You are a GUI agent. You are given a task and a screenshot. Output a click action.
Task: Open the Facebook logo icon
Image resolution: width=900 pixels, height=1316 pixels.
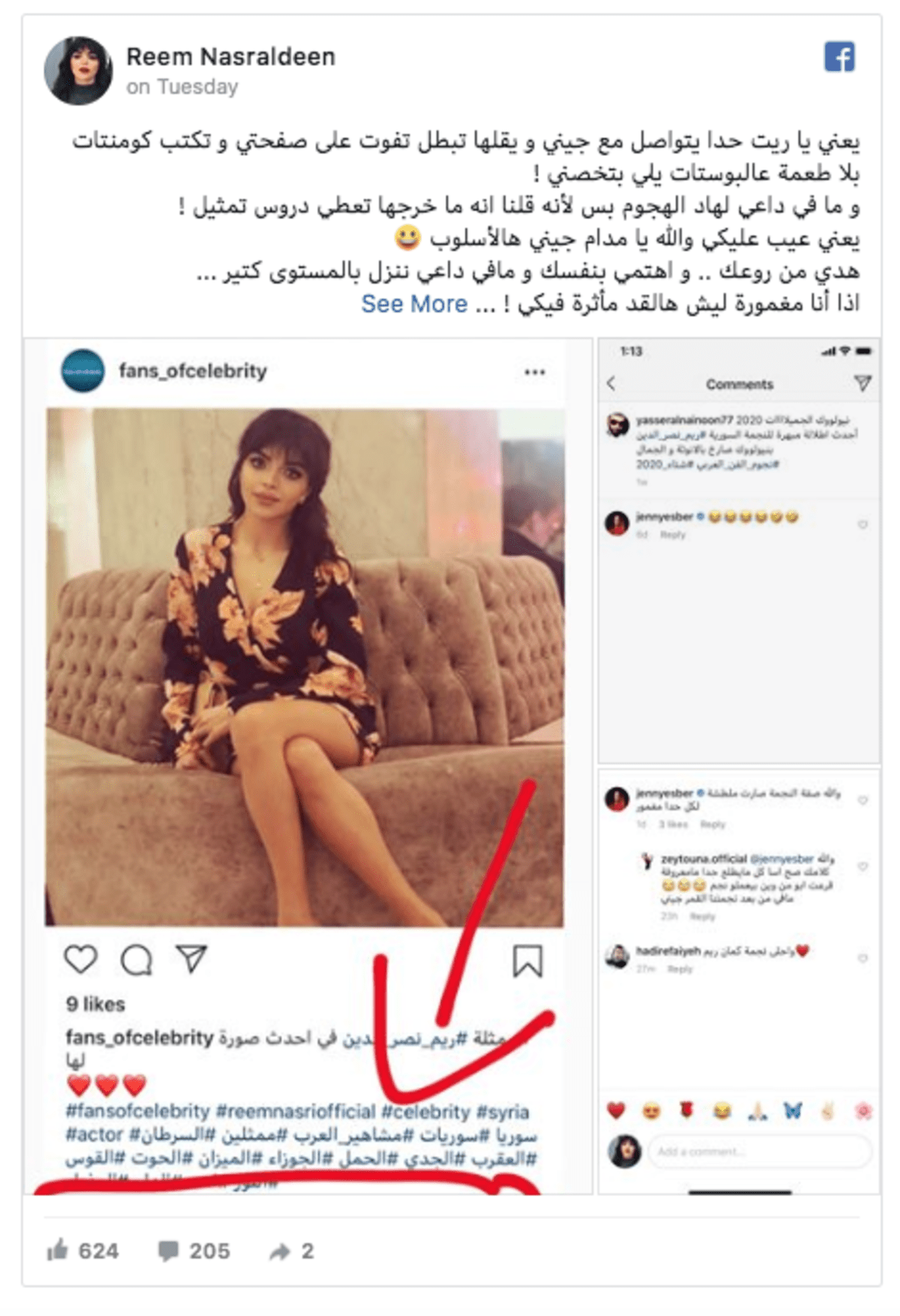tap(839, 57)
